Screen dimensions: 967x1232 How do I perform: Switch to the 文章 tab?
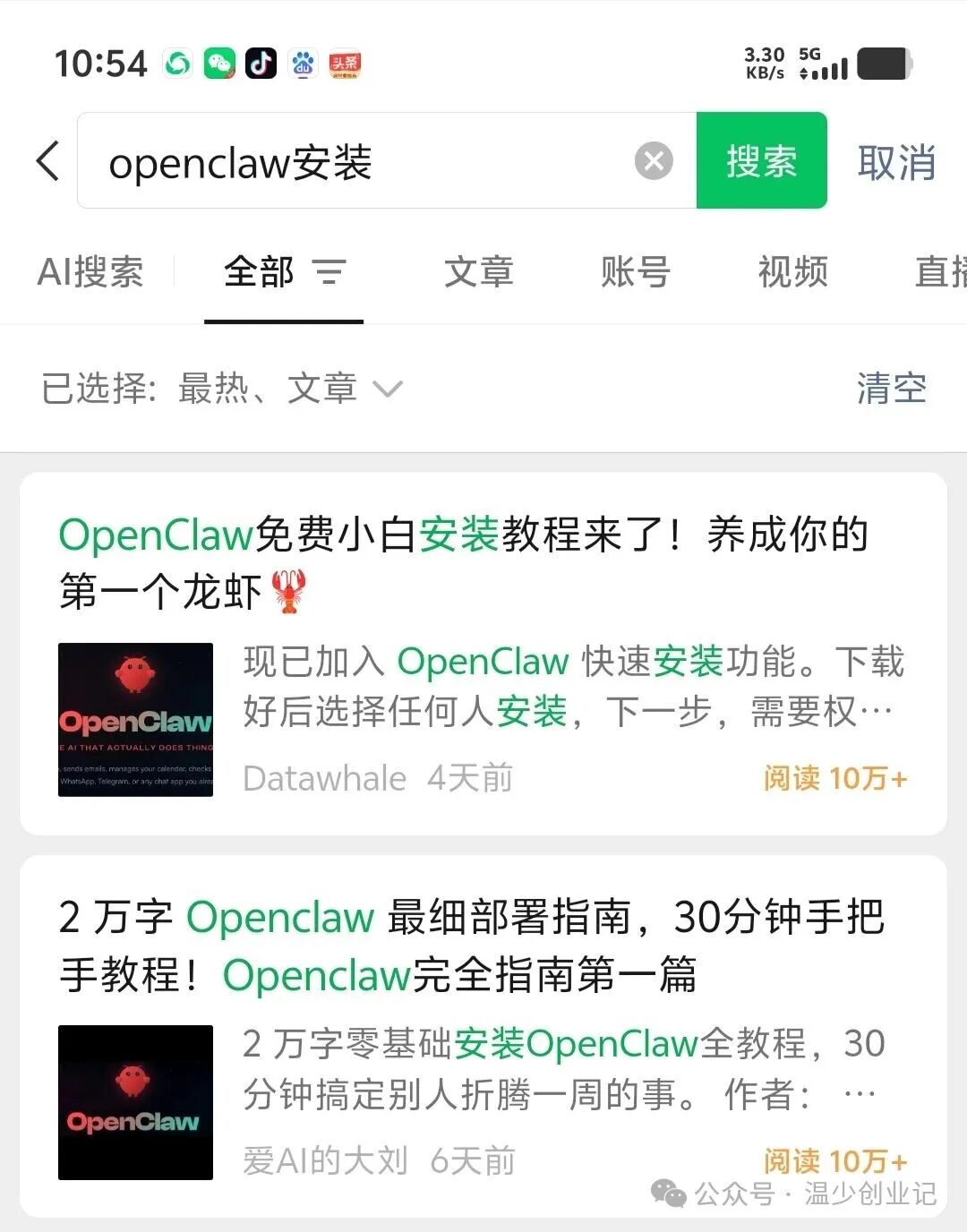click(x=479, y=272)
